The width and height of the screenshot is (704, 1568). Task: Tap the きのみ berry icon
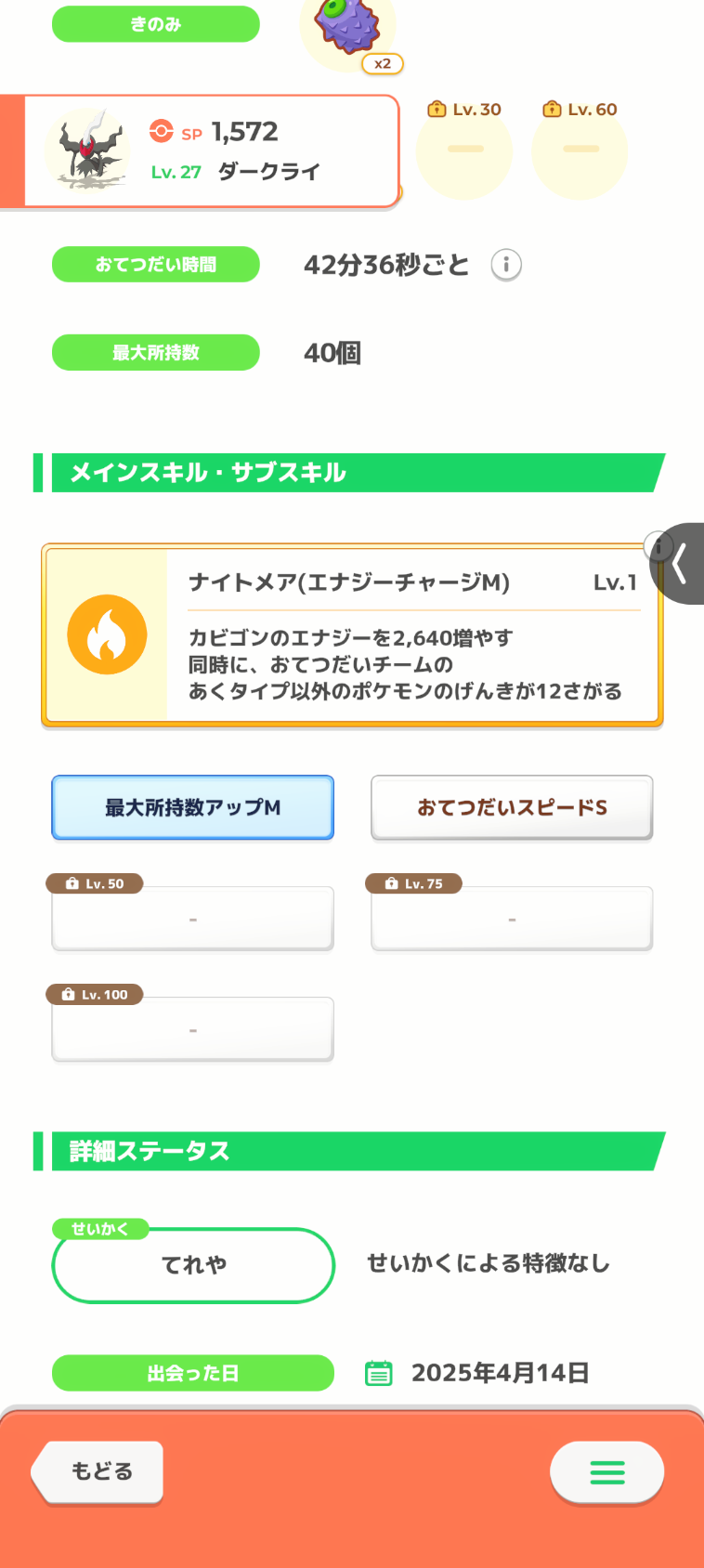pyautogui.click(x=348, y=28)
